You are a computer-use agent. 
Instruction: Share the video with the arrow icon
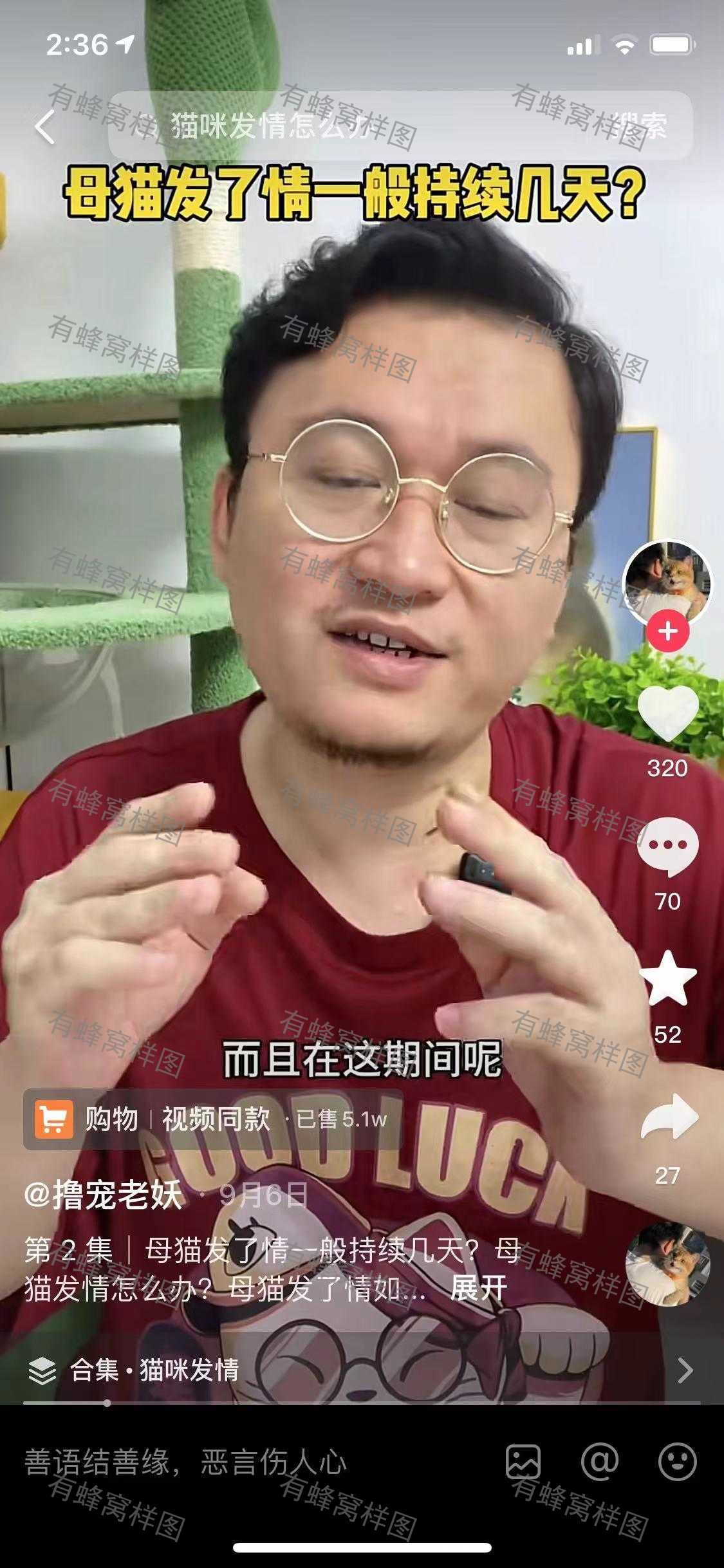pos(669,1117)
